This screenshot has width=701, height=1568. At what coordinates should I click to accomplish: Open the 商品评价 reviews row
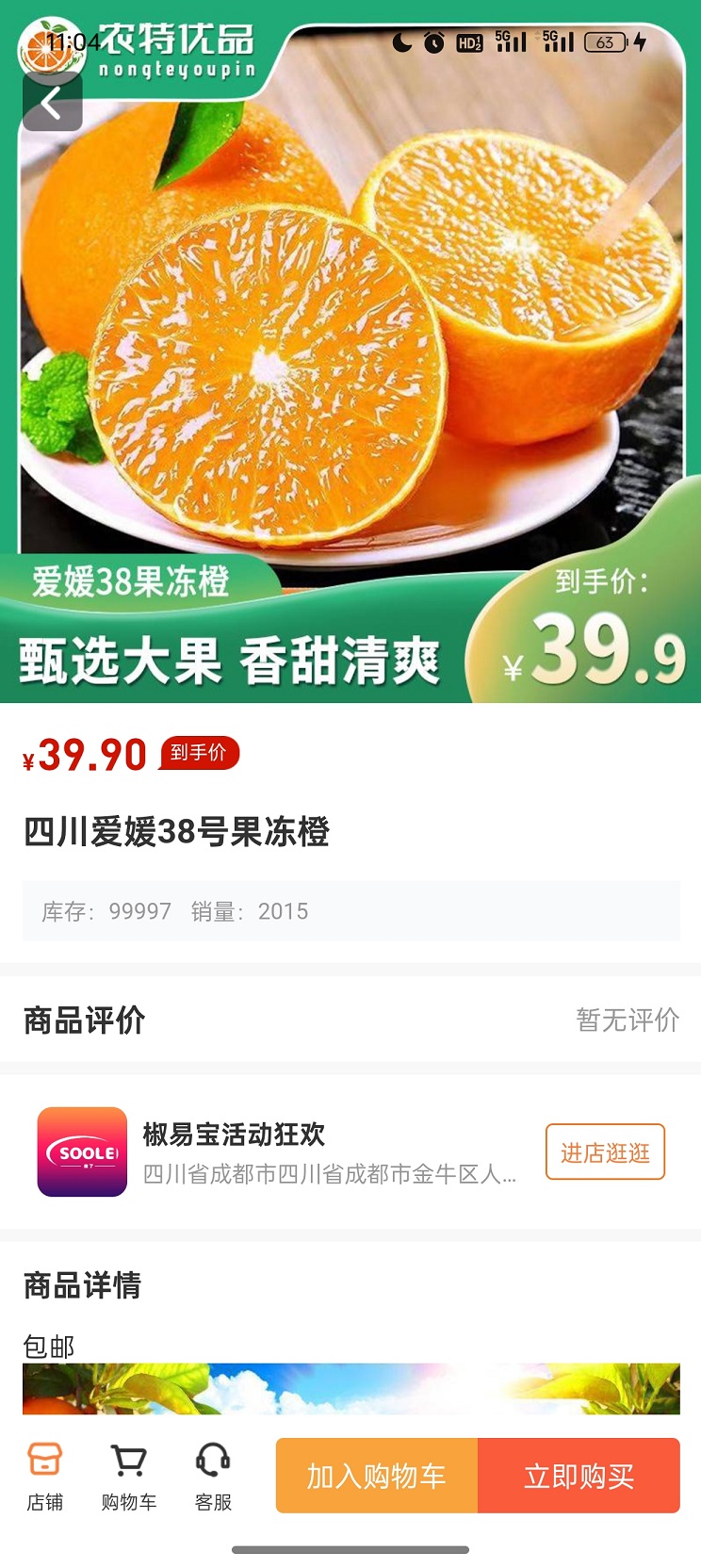pos(350,1020)
